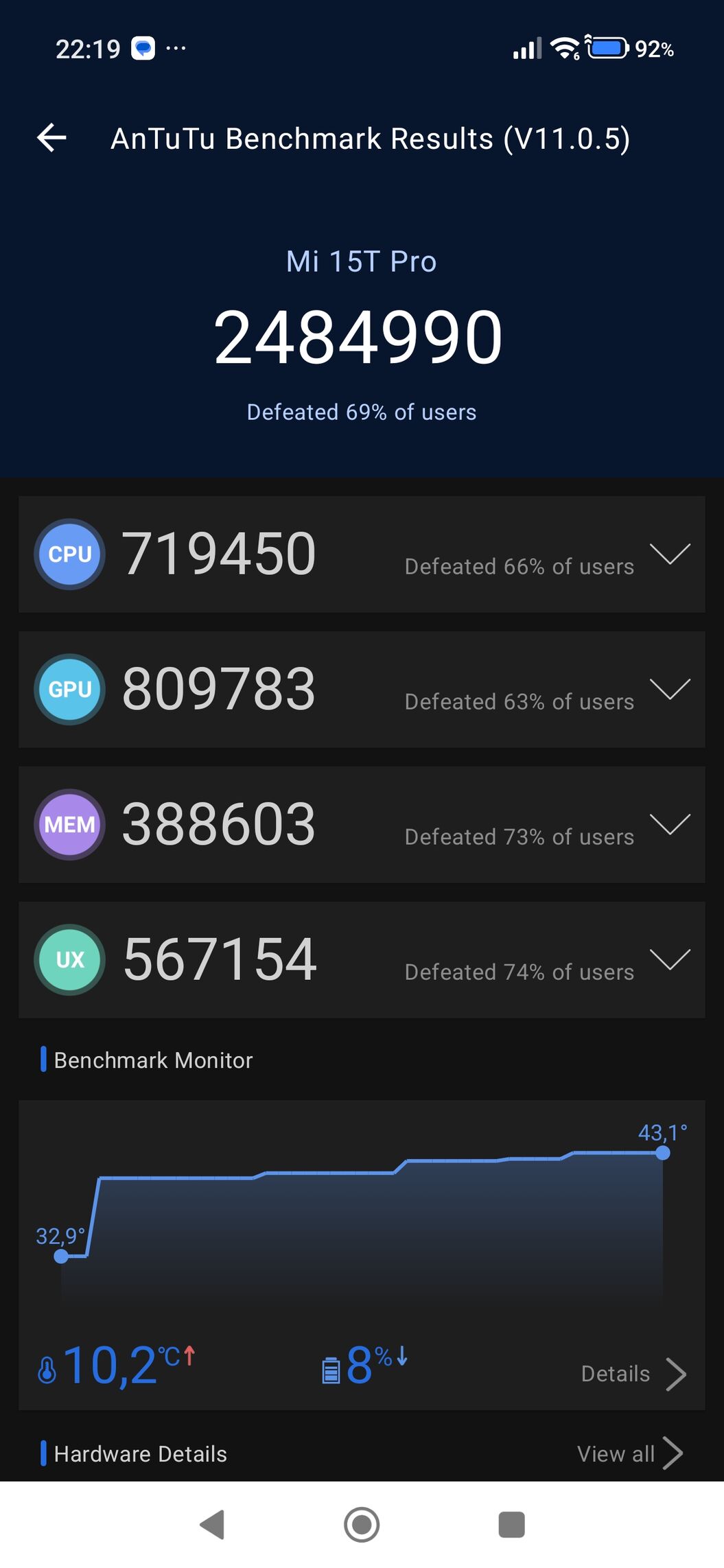
Task: Open recent apps from navigation bar
Action: (x=511, y=1525)
